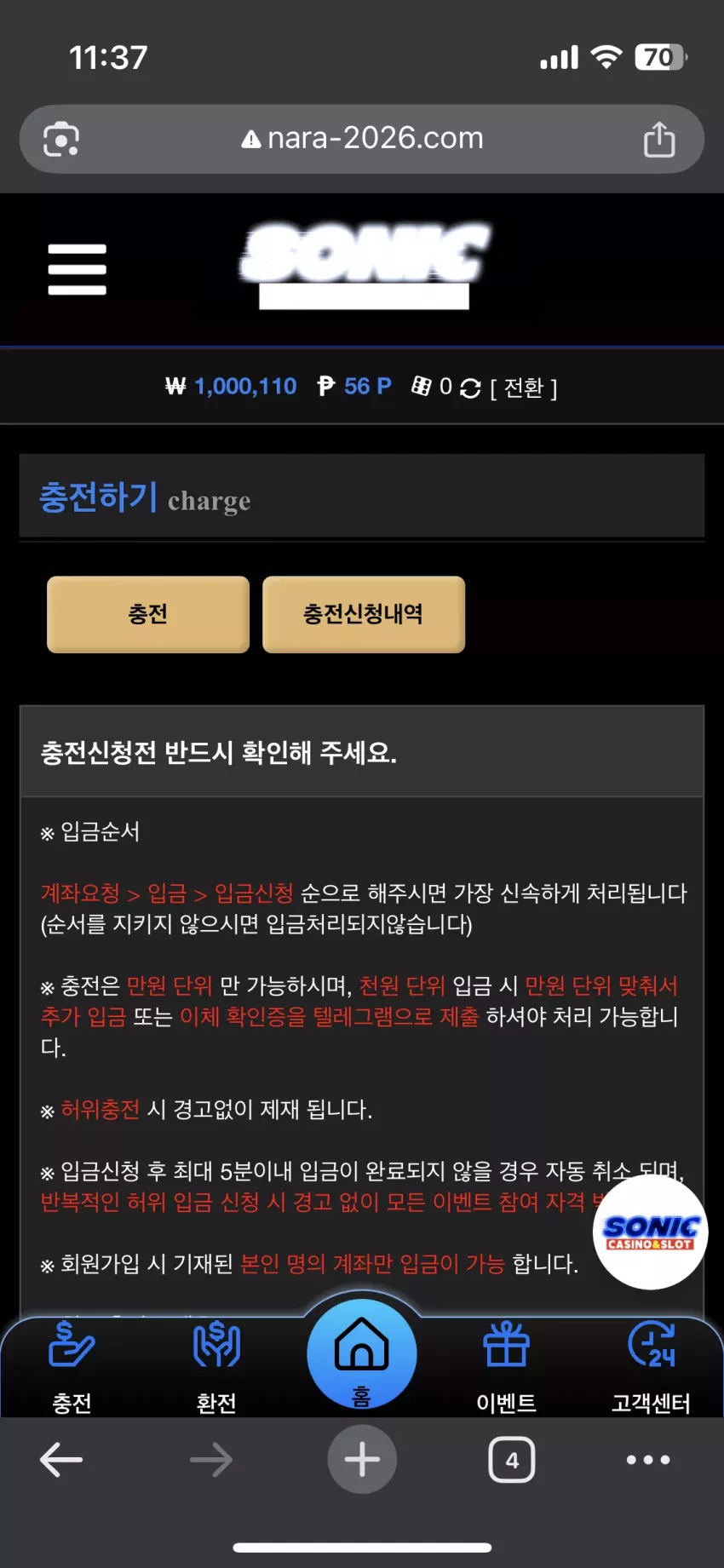Viewport: 724px width, 1568px height.
Task: Open the camera lens icon in address bar
Action: click(61, 139)
